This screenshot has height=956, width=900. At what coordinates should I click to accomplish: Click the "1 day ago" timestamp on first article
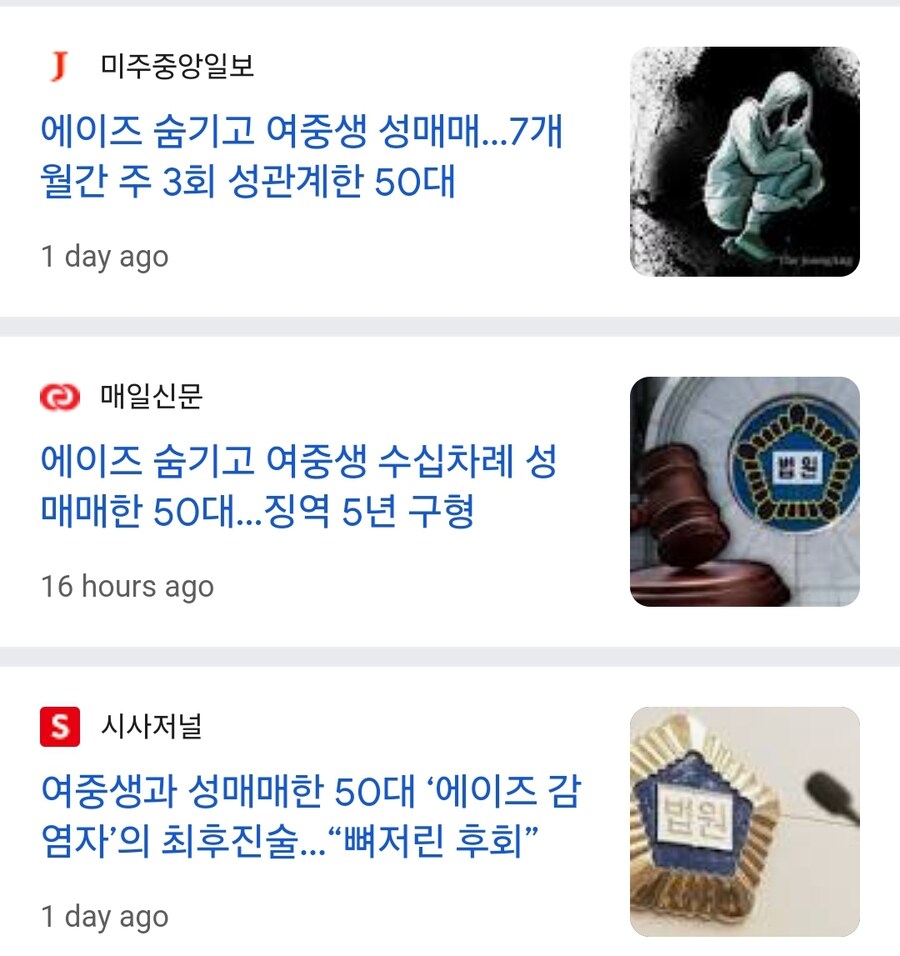point(105,256)
